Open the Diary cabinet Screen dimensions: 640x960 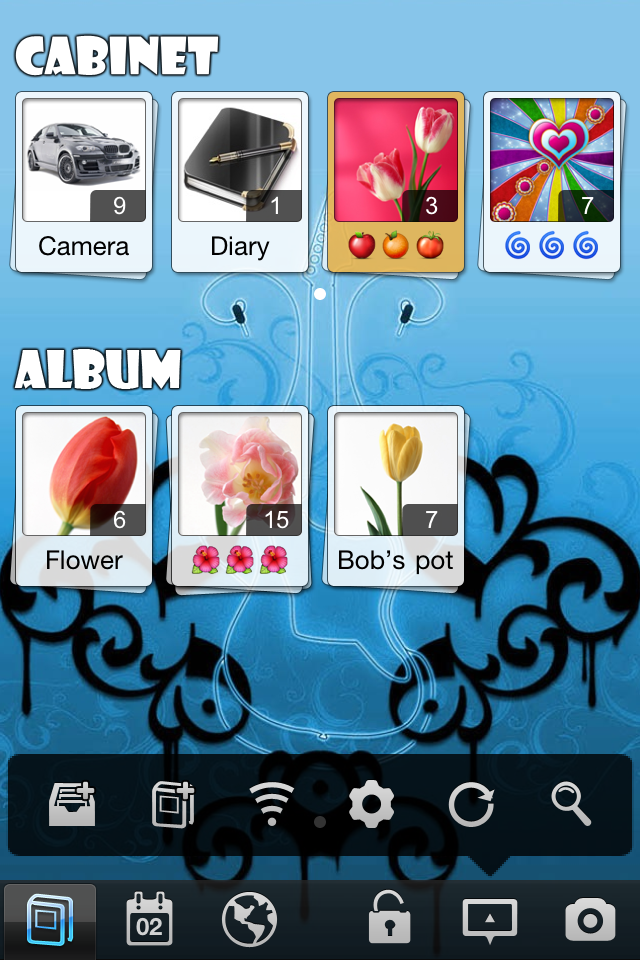point(240,182)
